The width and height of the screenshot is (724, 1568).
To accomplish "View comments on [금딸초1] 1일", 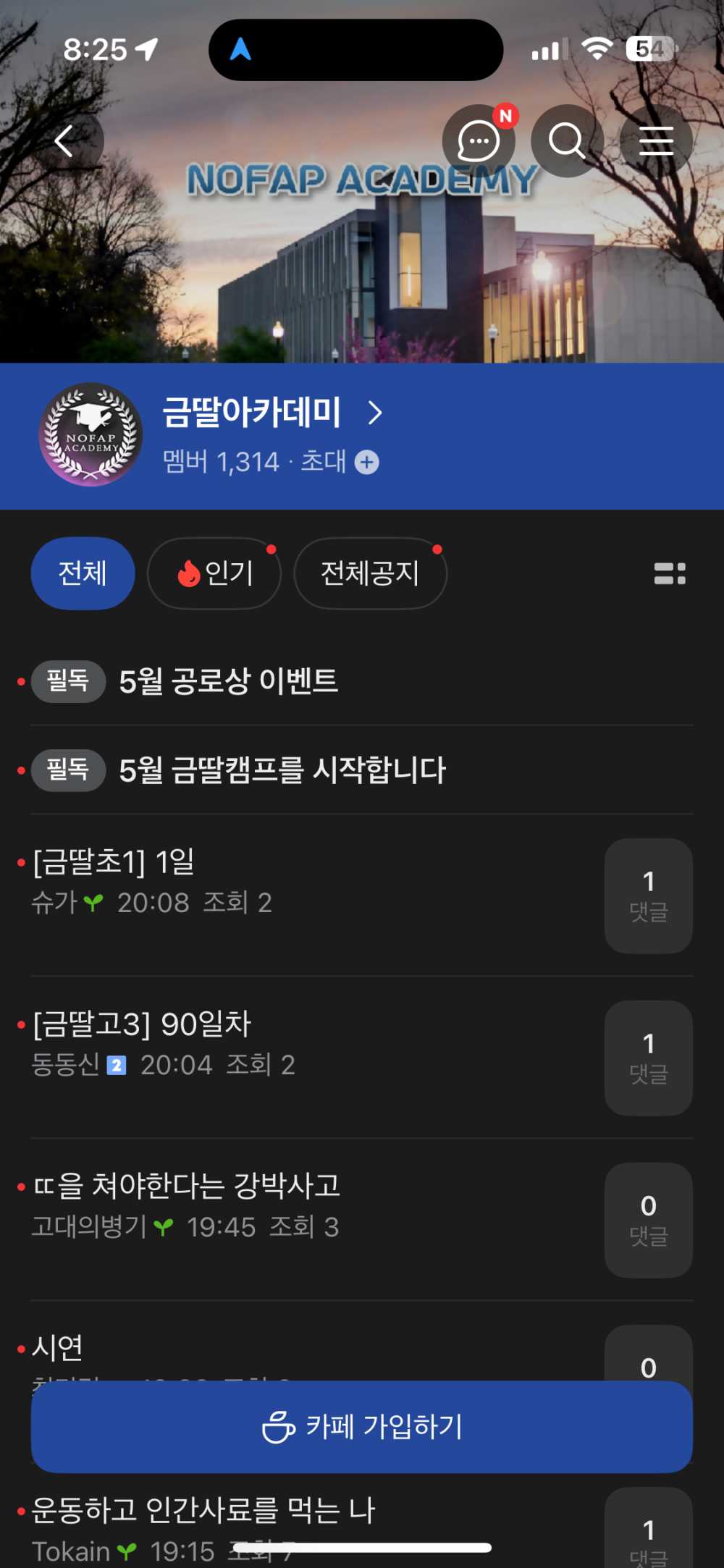I will [648, 895].
